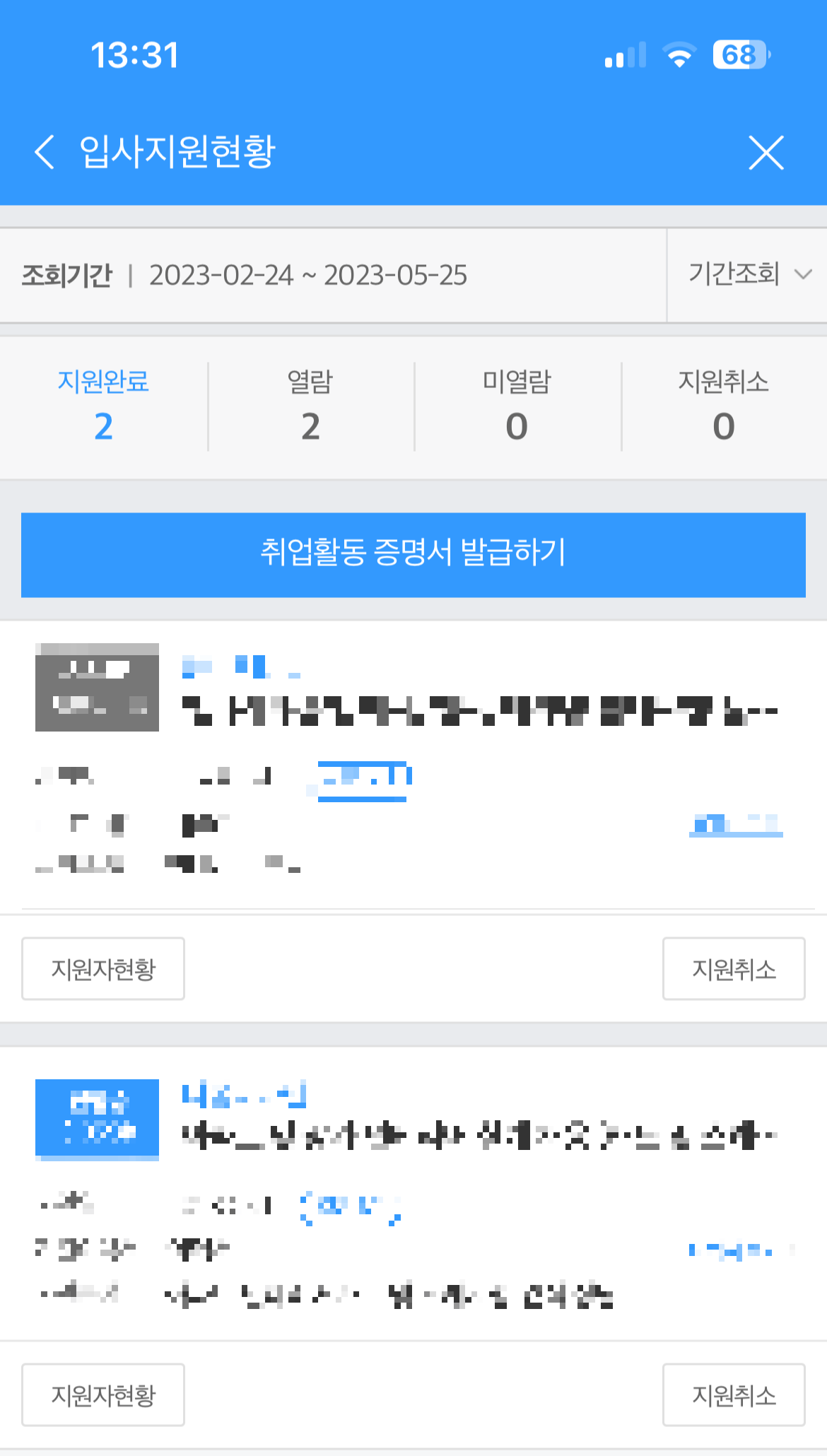
Task: Open 지원자현황 for the second application
Action: click(102, 1395)
